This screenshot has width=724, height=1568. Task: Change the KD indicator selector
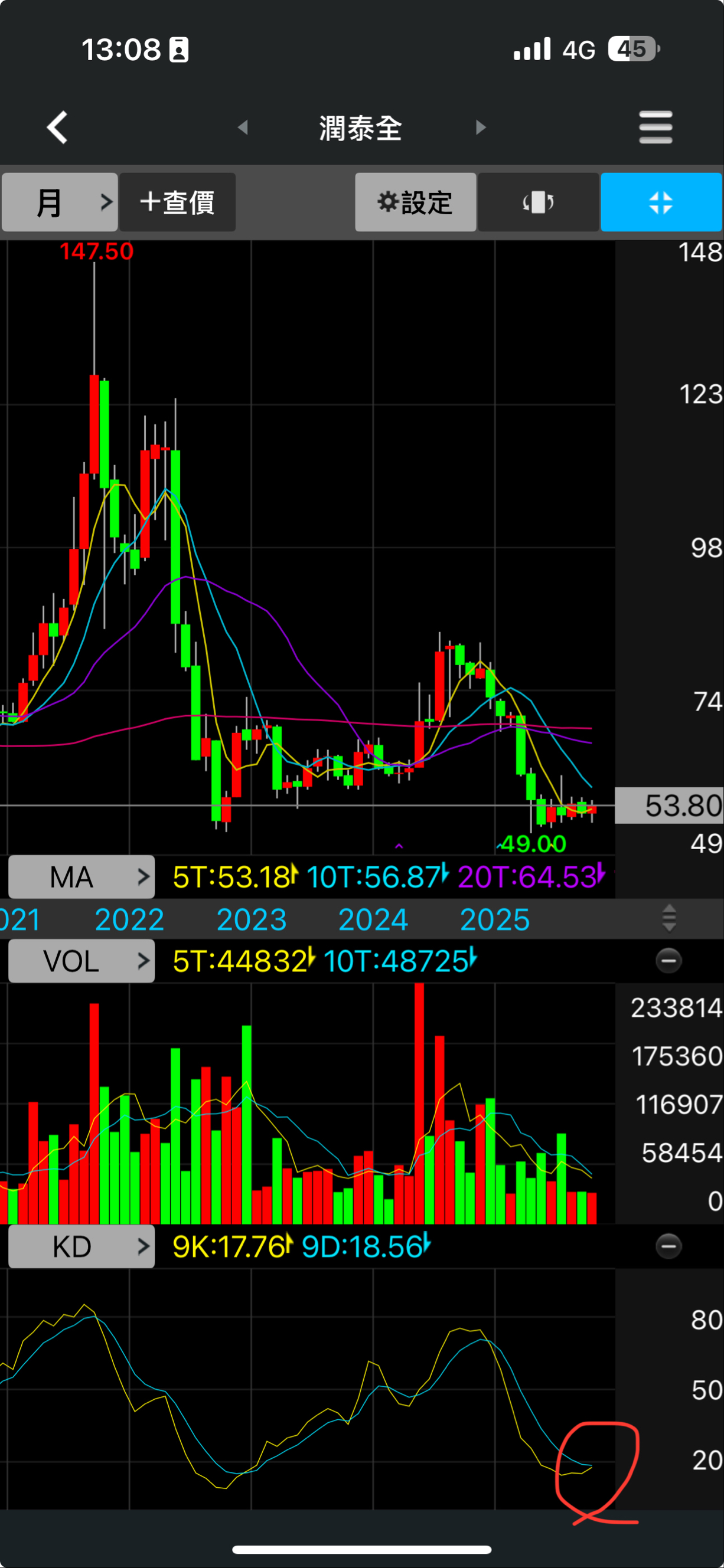click(81, 1246)
